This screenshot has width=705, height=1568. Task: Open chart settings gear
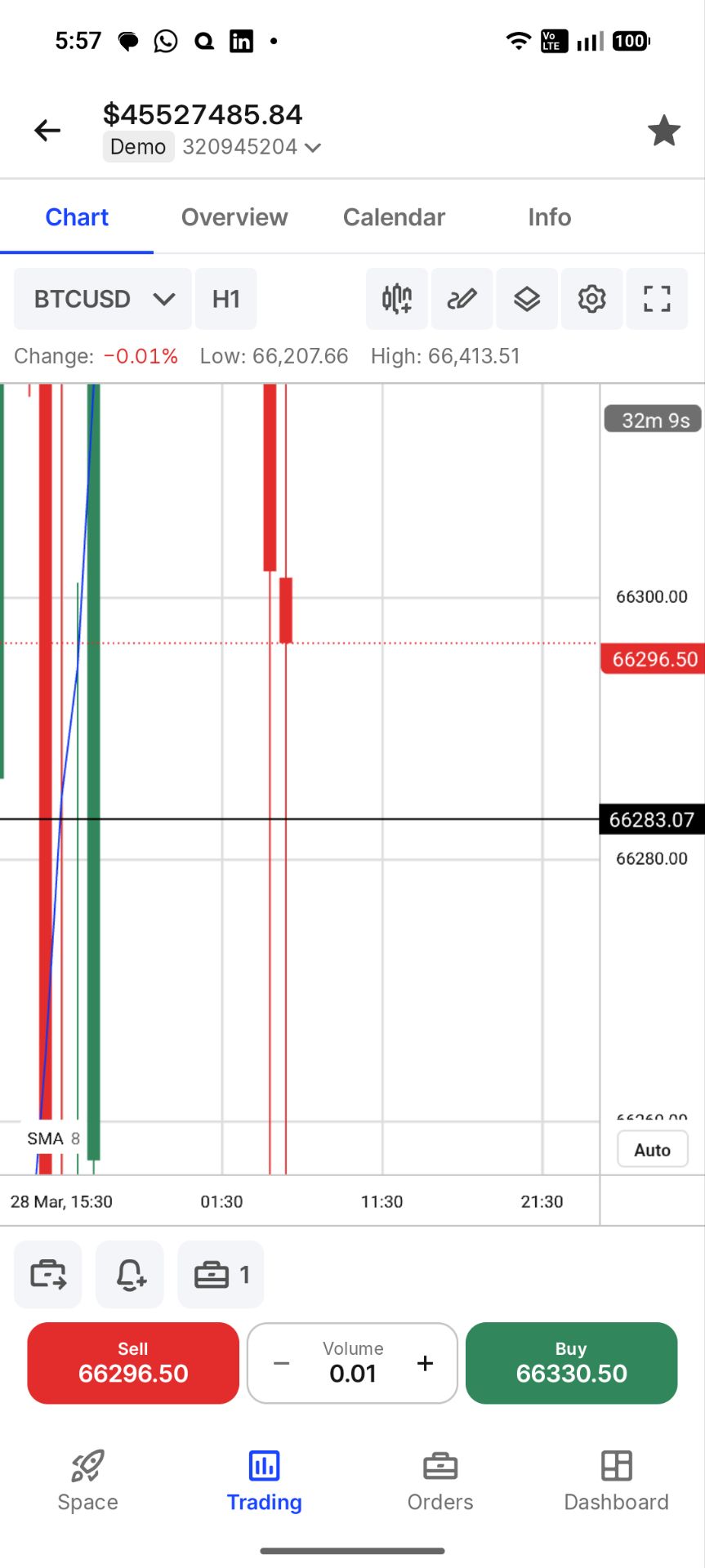point(591,299)
